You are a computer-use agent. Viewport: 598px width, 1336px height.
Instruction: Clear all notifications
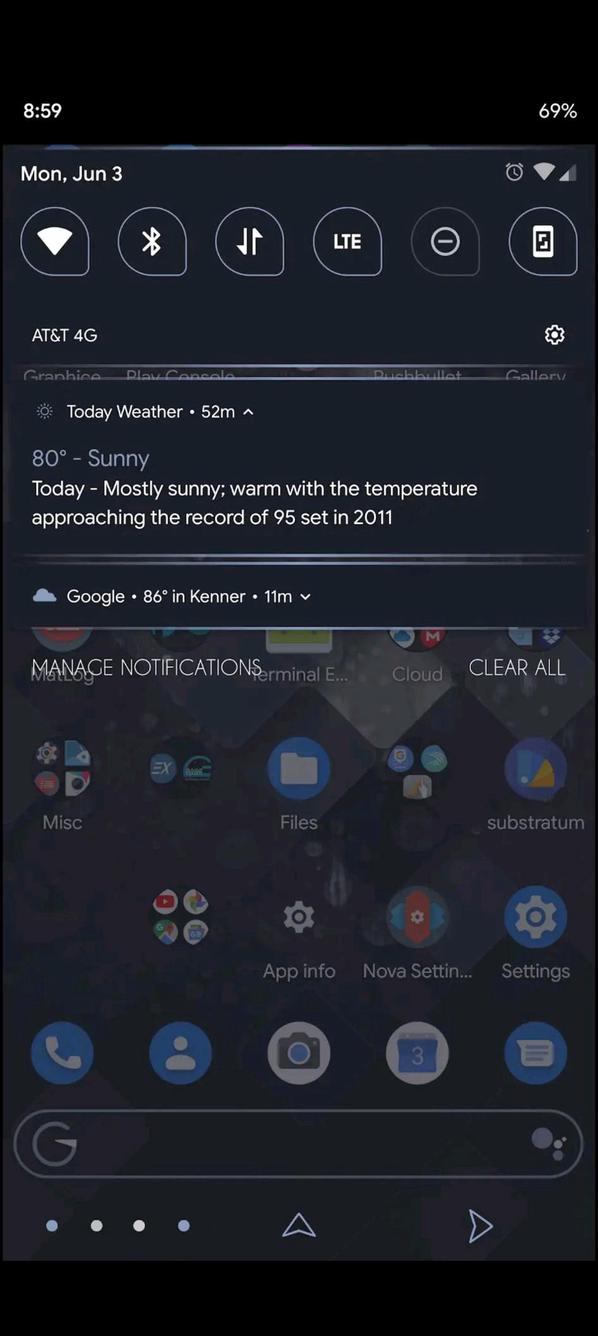coord(517,667)
